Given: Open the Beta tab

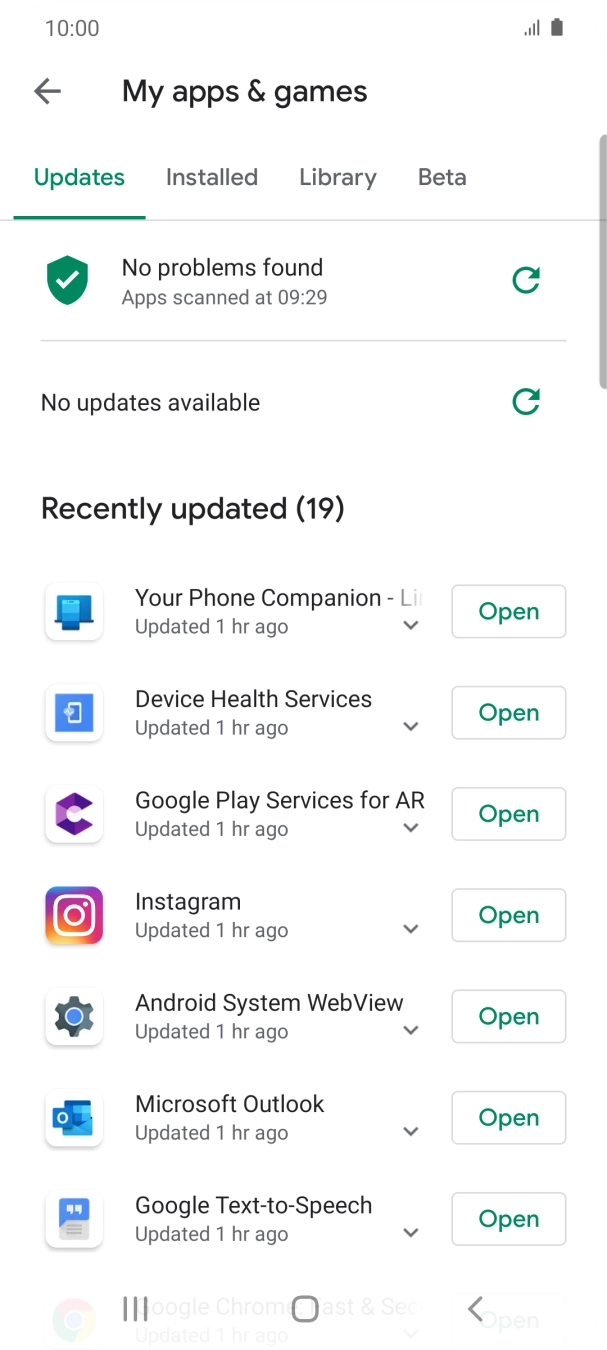Looking at the screenshot, I should point(442,177).
